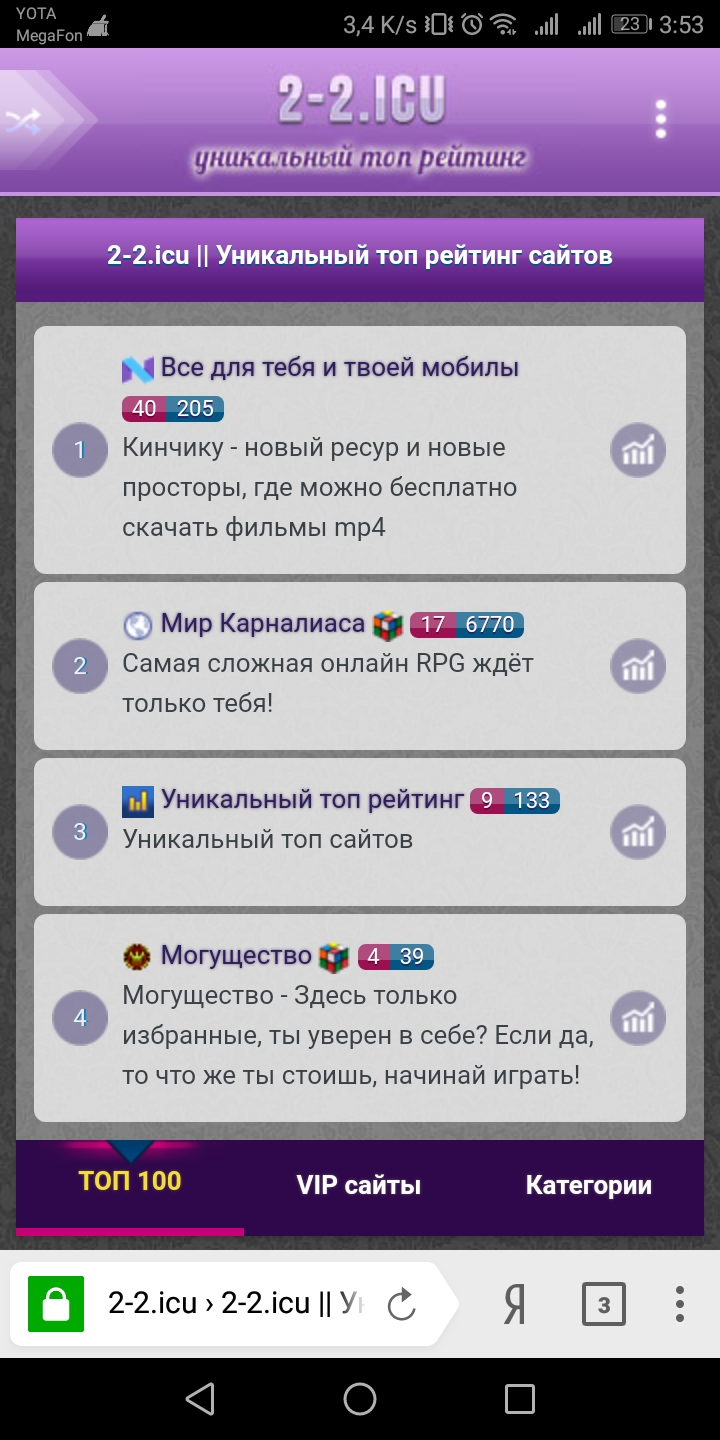Image resolution: width=720 pixels, height=1440 pixels.
Task: Open the browser tab switcher showing 3
Action: tap(603, 1305)
